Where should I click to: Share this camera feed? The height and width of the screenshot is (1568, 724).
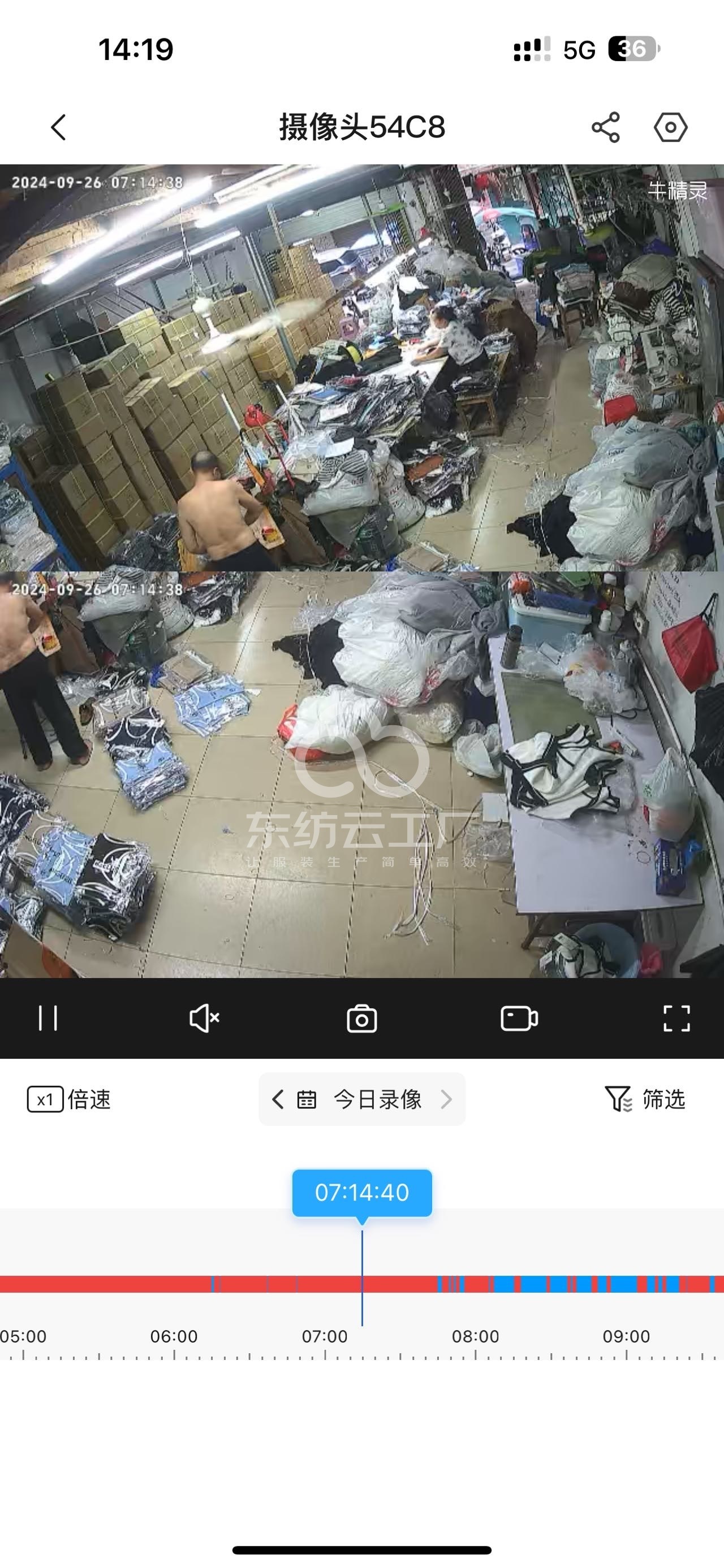605,128
